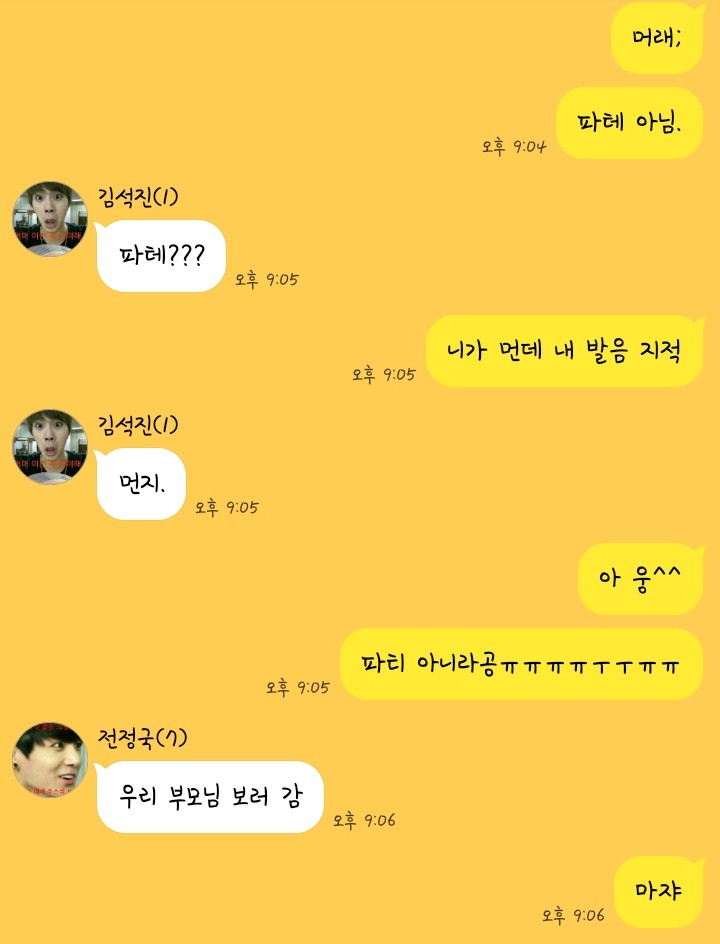
Task: View 전정국's profile picture
Action: click(49, 760)
